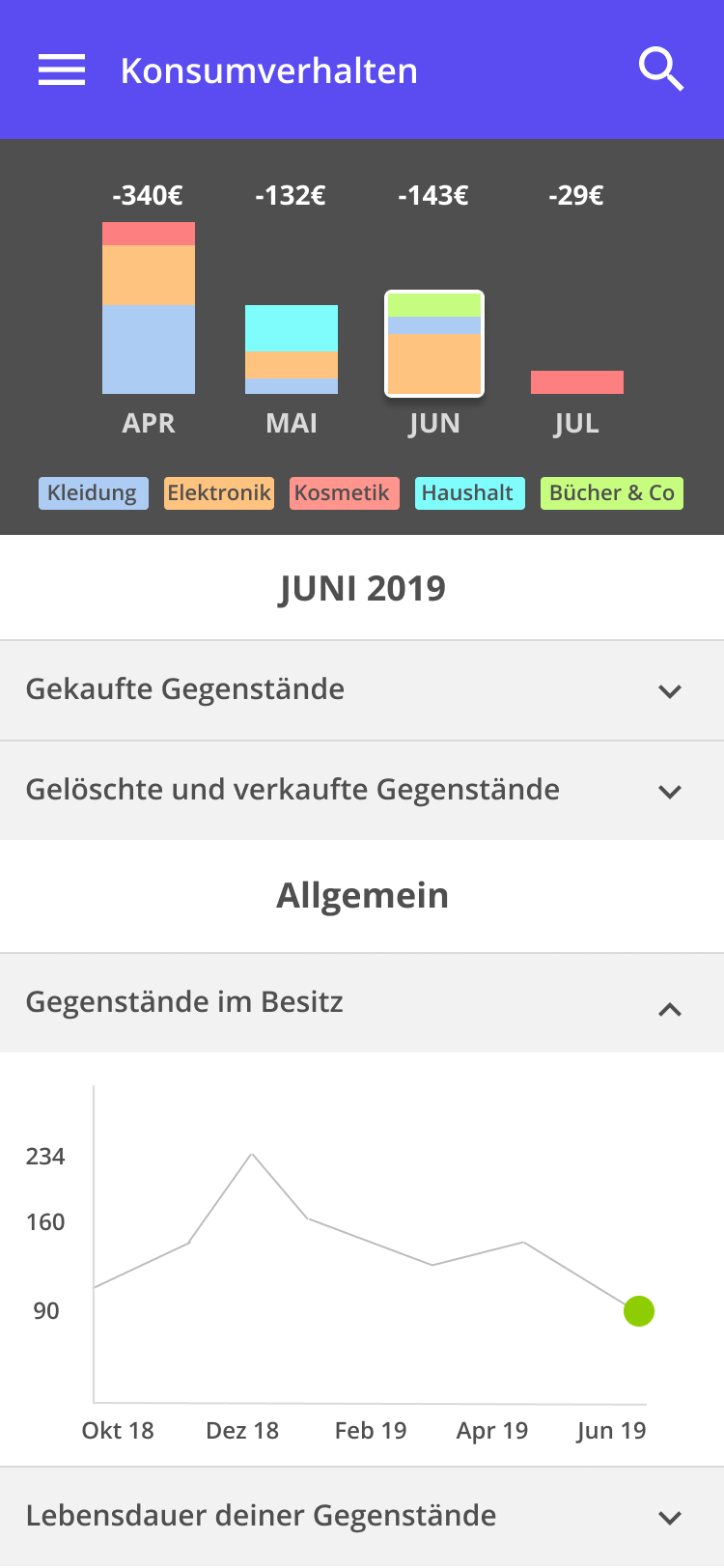Viewport: 724px width, 1568px height.
Task: Tap the green Jun 19 data point
Action: coord(639,1311)
